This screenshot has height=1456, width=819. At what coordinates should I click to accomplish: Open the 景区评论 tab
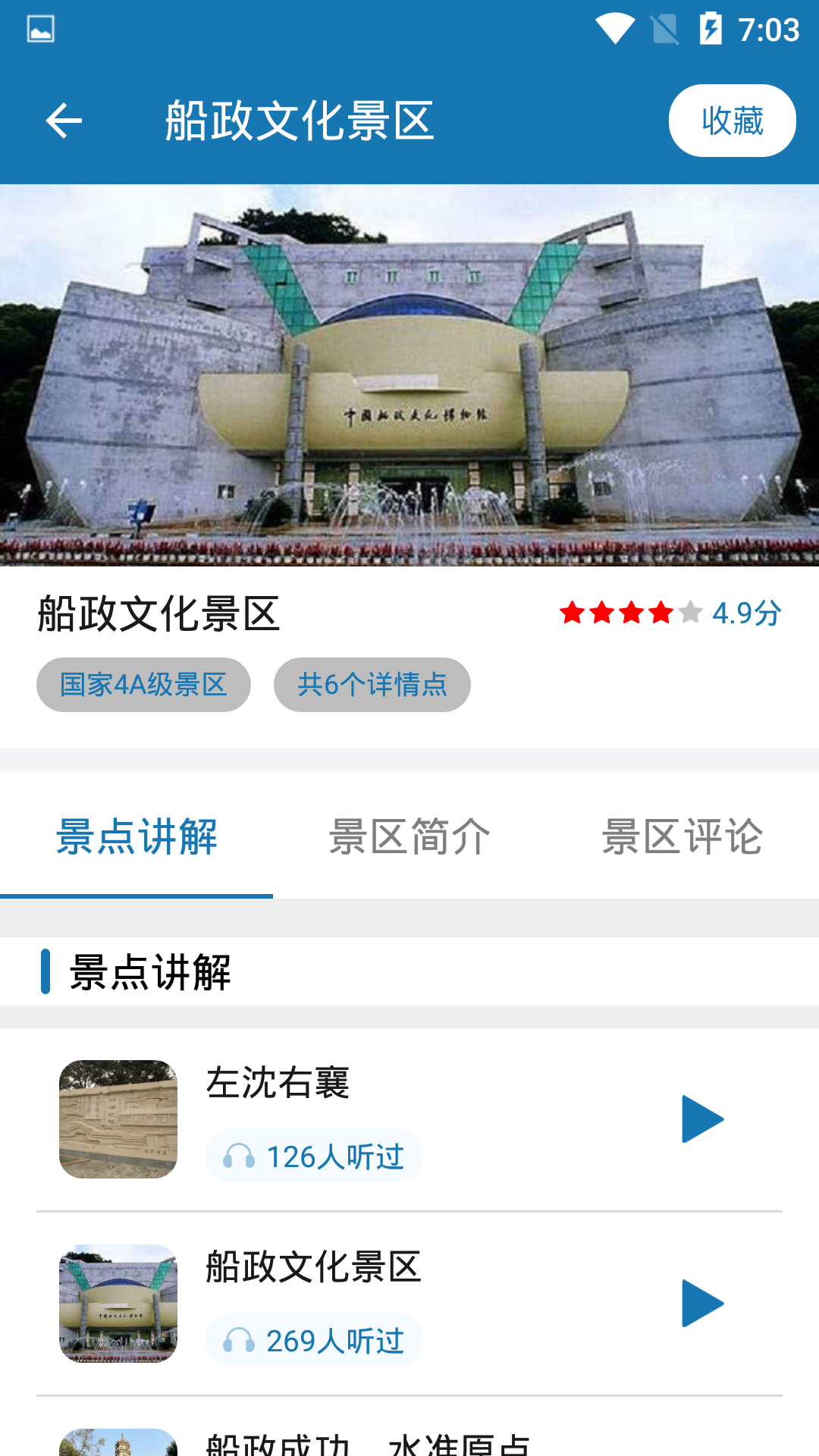pos(682,837)
